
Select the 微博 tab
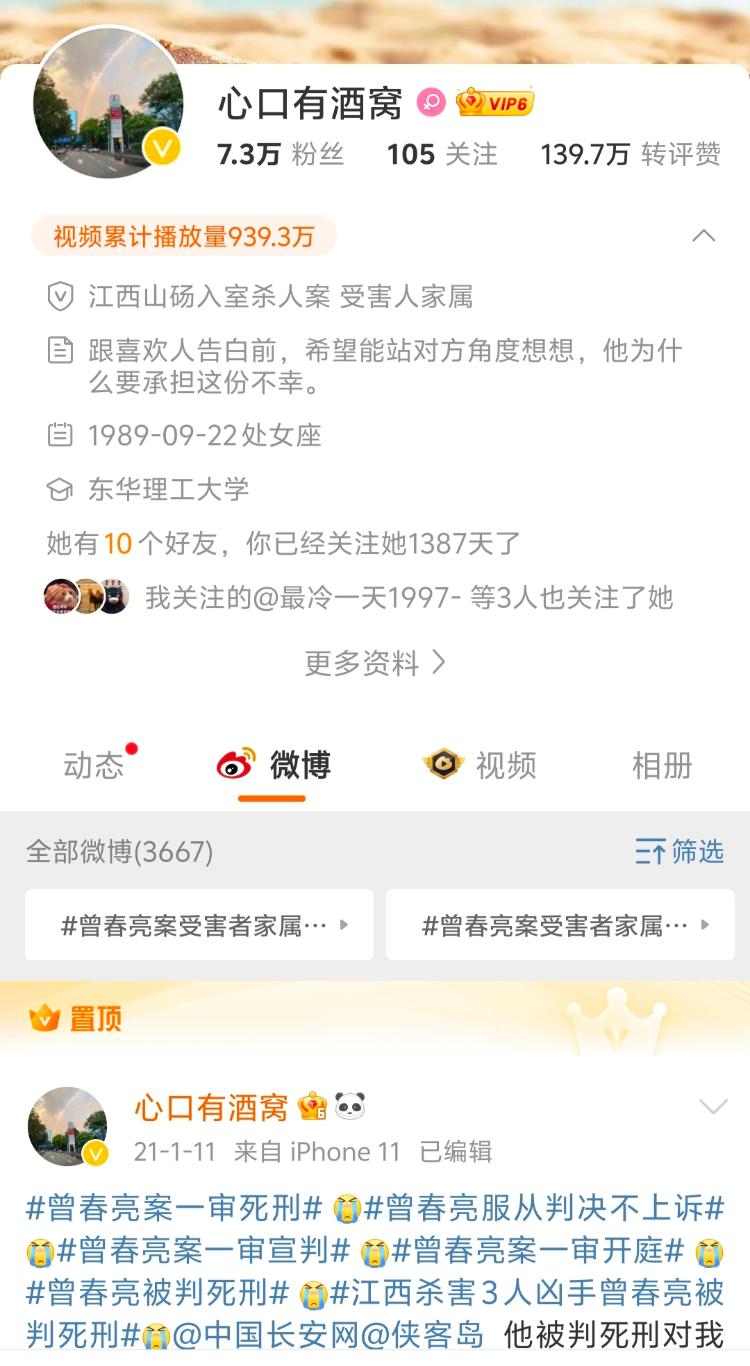[274, 766]
